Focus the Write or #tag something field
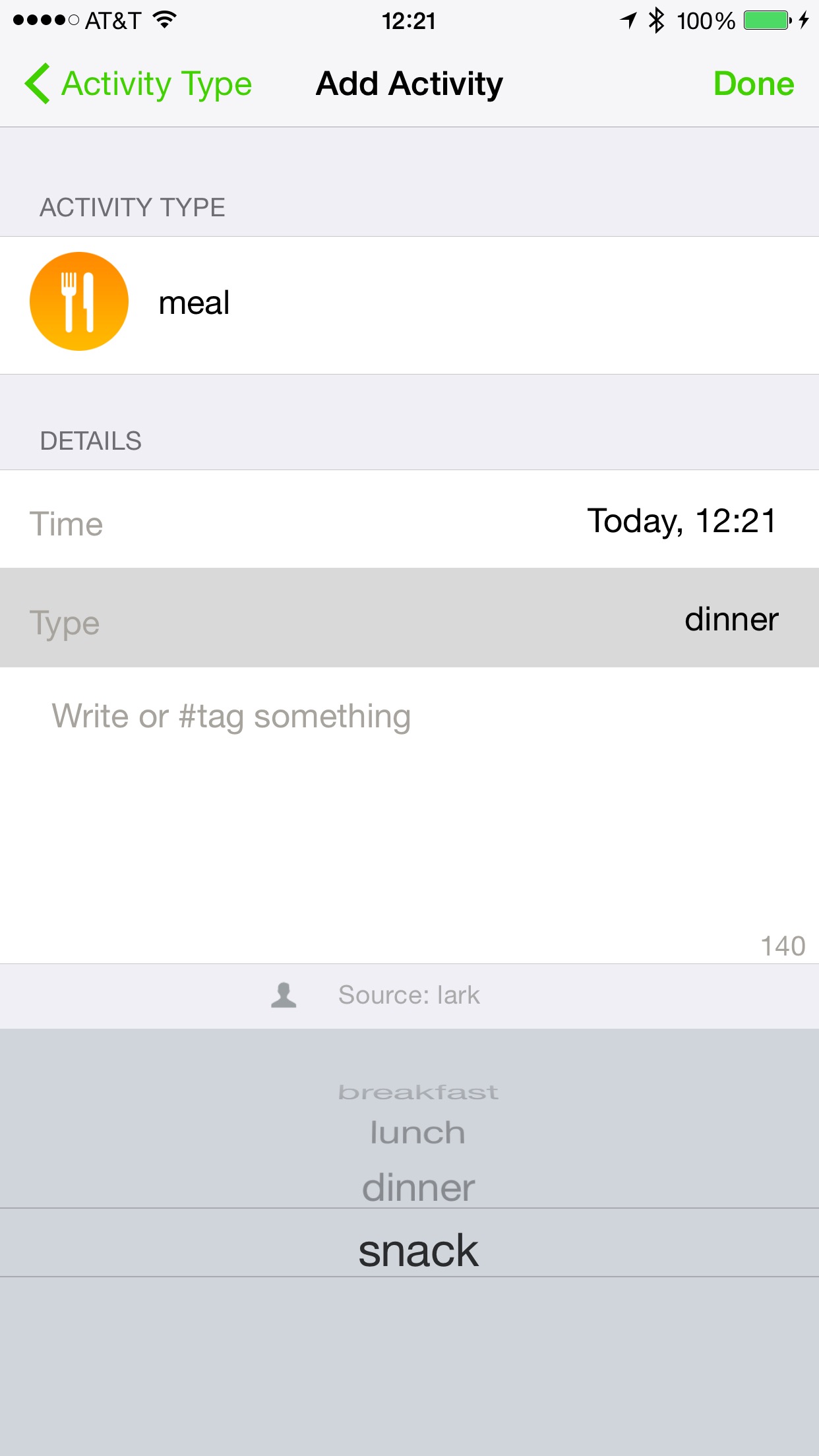The image size is (819, 1456). coord(409,815)
